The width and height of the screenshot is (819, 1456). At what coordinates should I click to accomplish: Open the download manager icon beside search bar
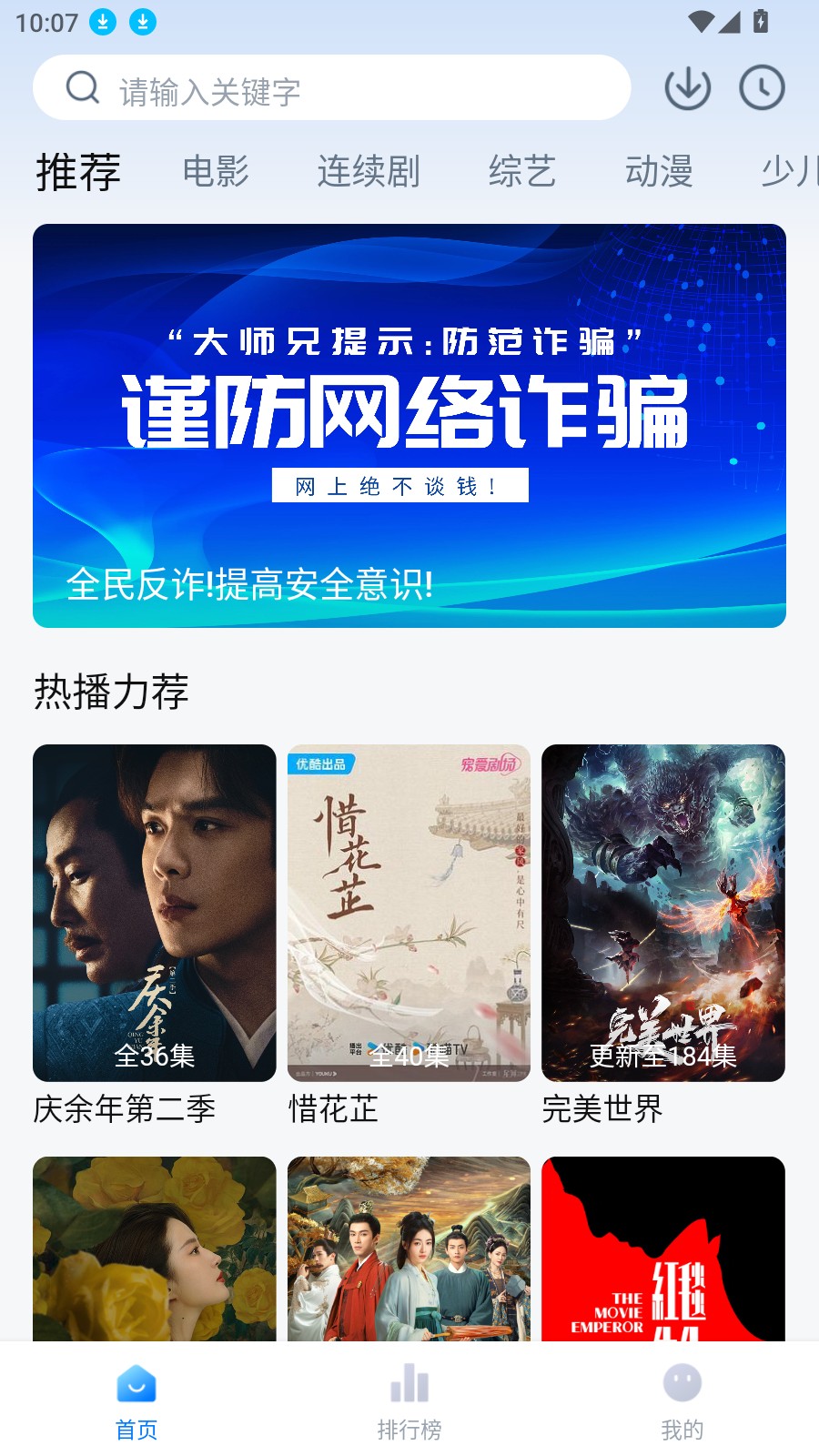687,87
